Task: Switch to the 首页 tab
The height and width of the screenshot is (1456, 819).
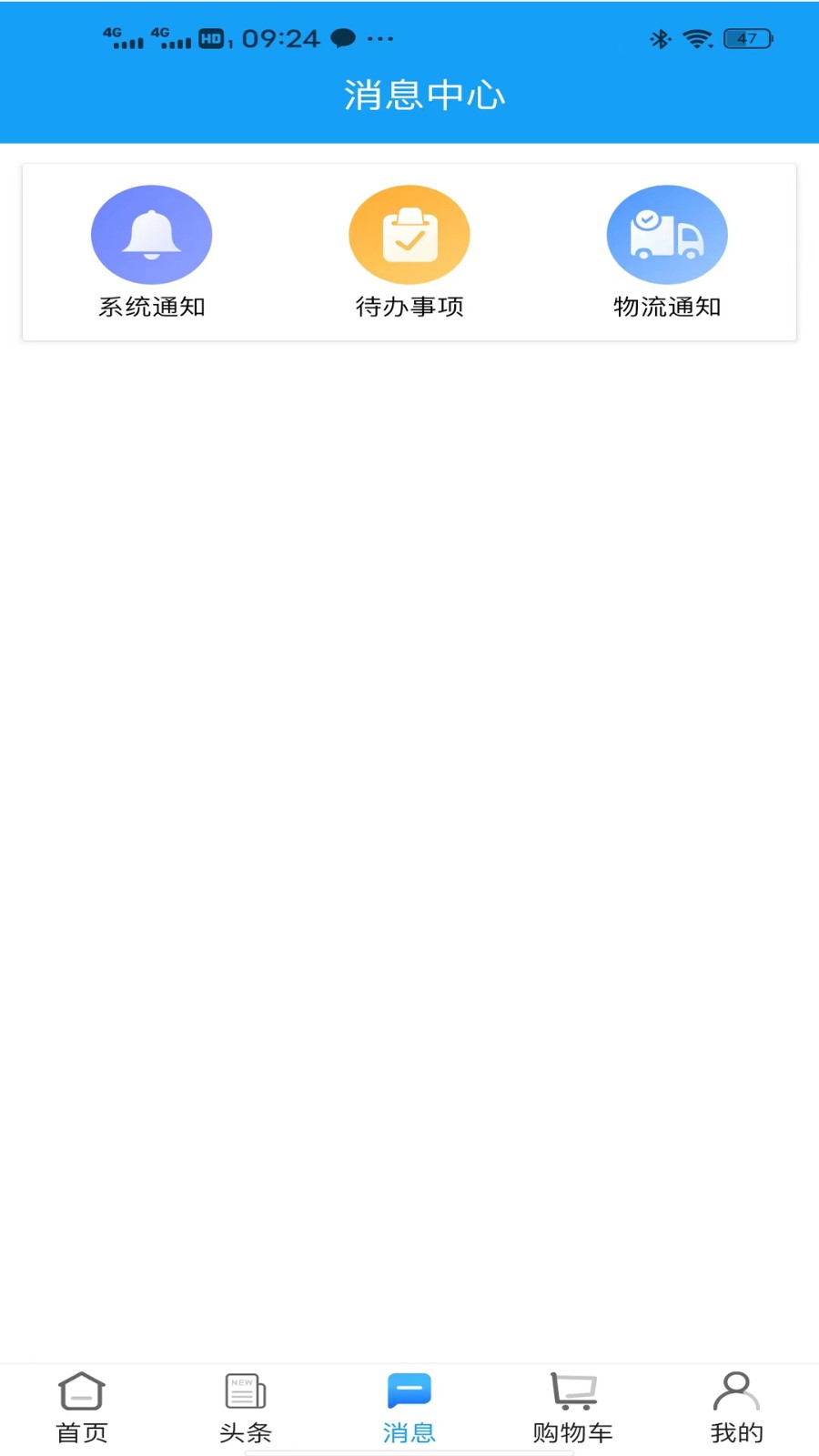Action: [82, 1431]
